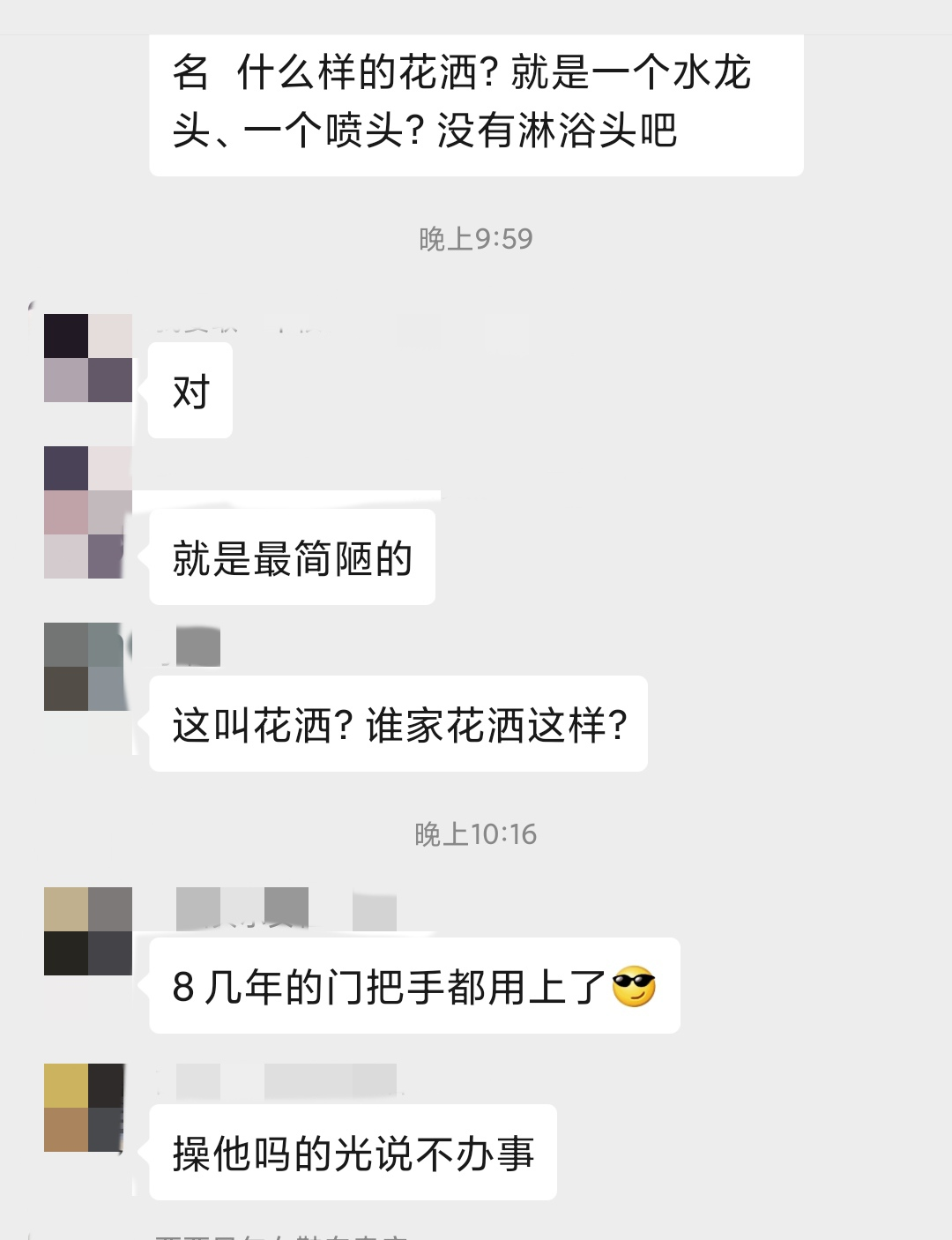Viewport: 952px width, 1240px height.
Task: Open avatar beside 就是最简陋的 message
Action: pyautogui.click(x=88, y=512)
